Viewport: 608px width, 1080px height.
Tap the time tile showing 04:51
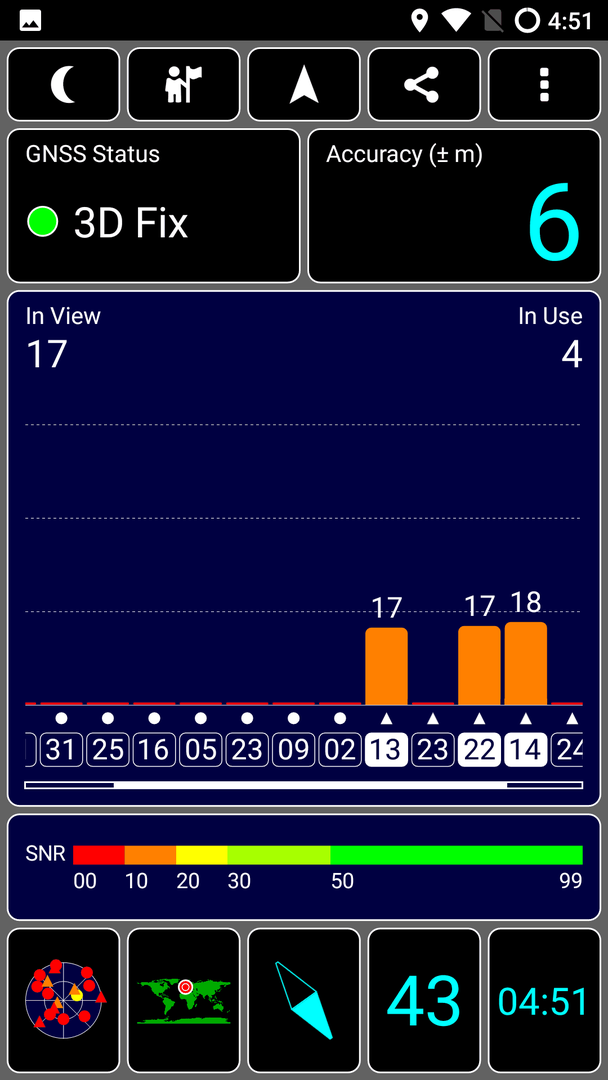click(x=544, y=1000)
